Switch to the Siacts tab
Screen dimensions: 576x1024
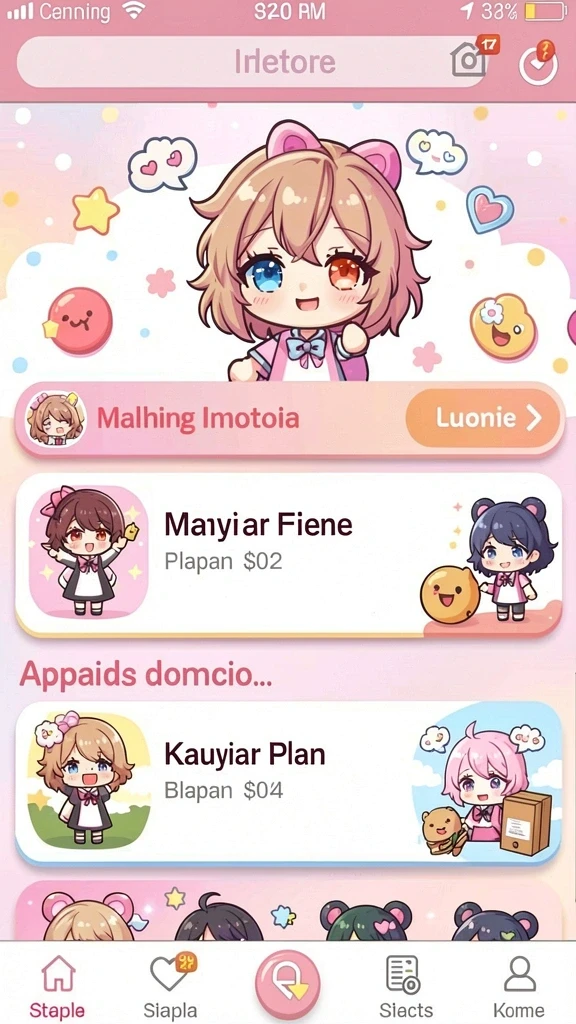coord(406,985)
